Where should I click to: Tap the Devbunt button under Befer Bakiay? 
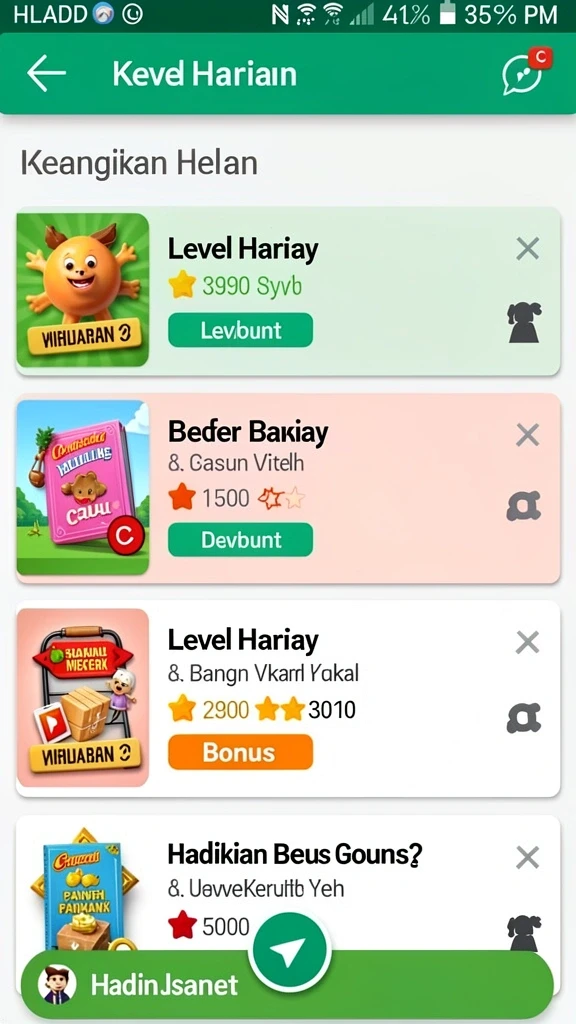[x=240, y=540]
